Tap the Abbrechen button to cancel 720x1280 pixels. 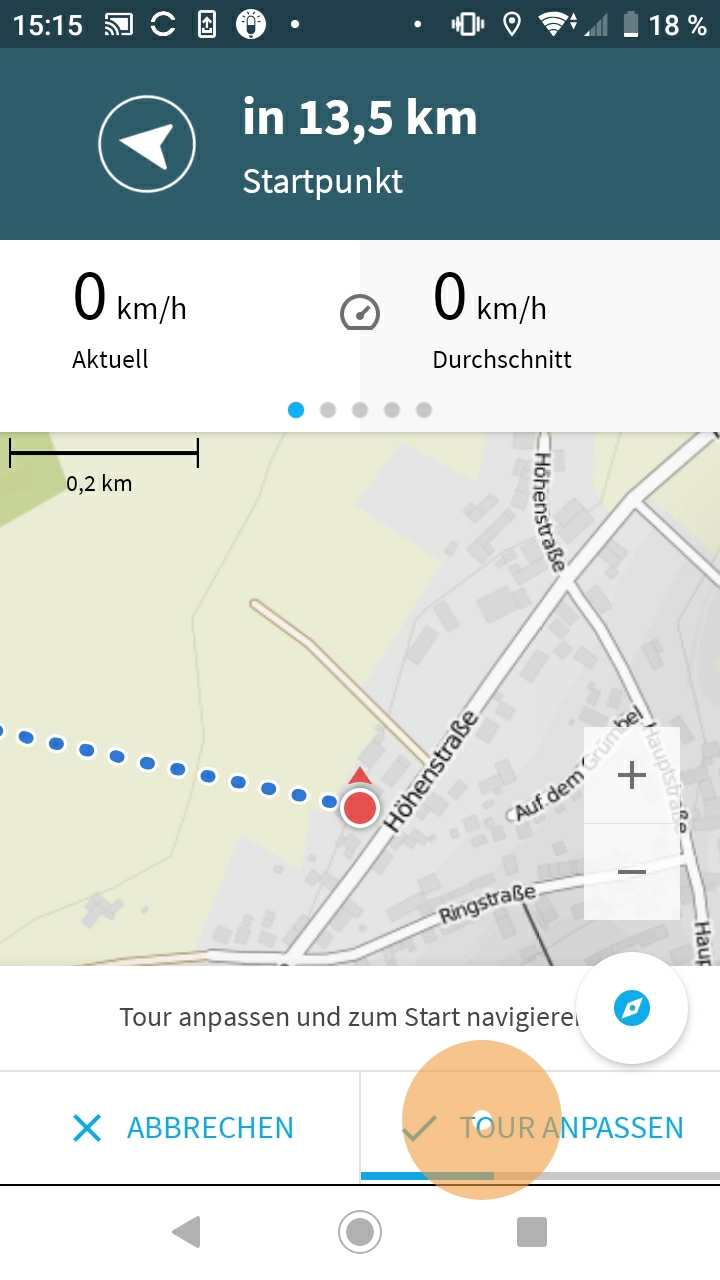tap(182, 1128)
